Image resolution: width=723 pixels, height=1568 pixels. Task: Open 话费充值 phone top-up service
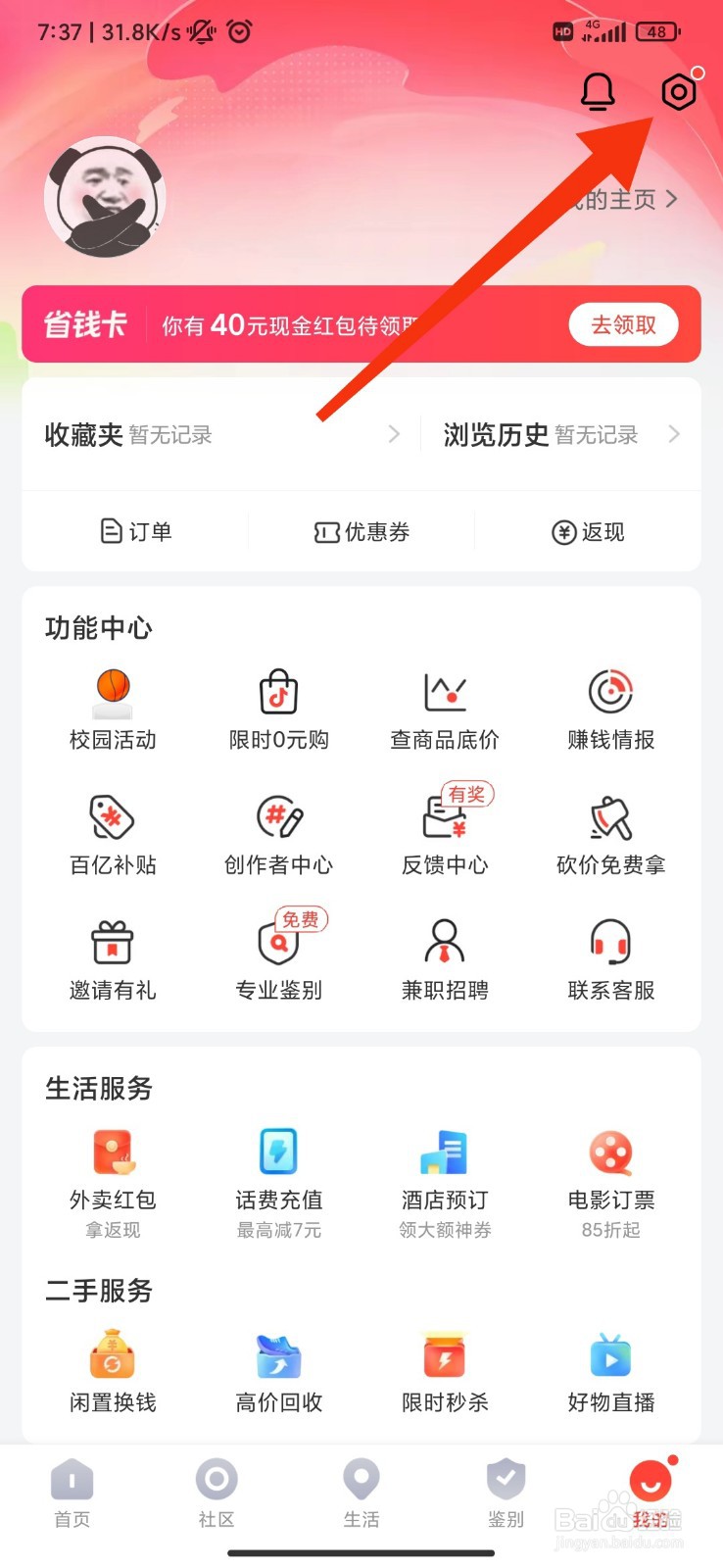coord(278,1171)
